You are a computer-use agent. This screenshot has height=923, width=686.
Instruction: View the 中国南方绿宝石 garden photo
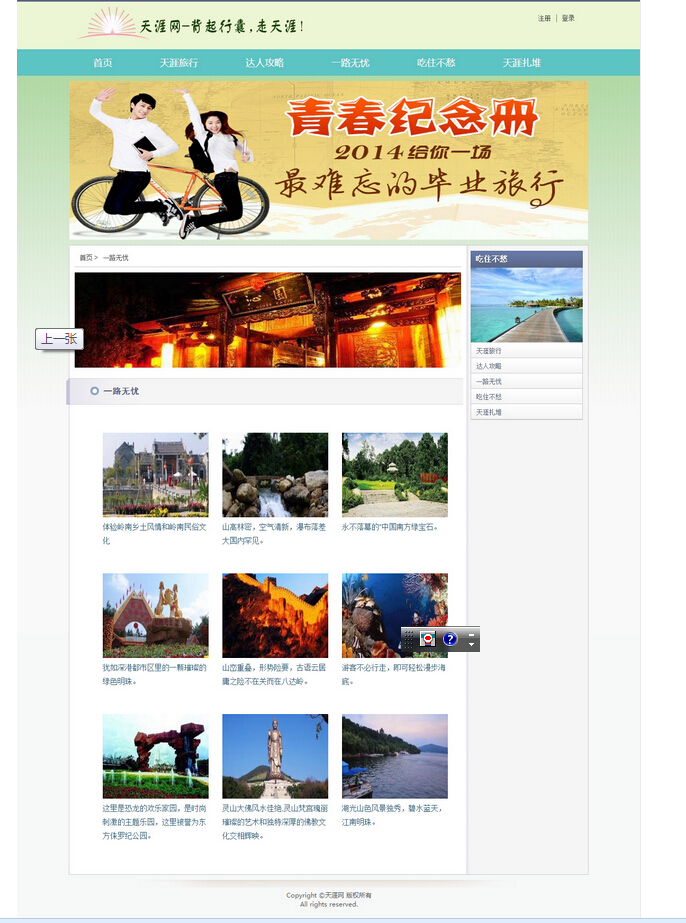tap(395, 474)
